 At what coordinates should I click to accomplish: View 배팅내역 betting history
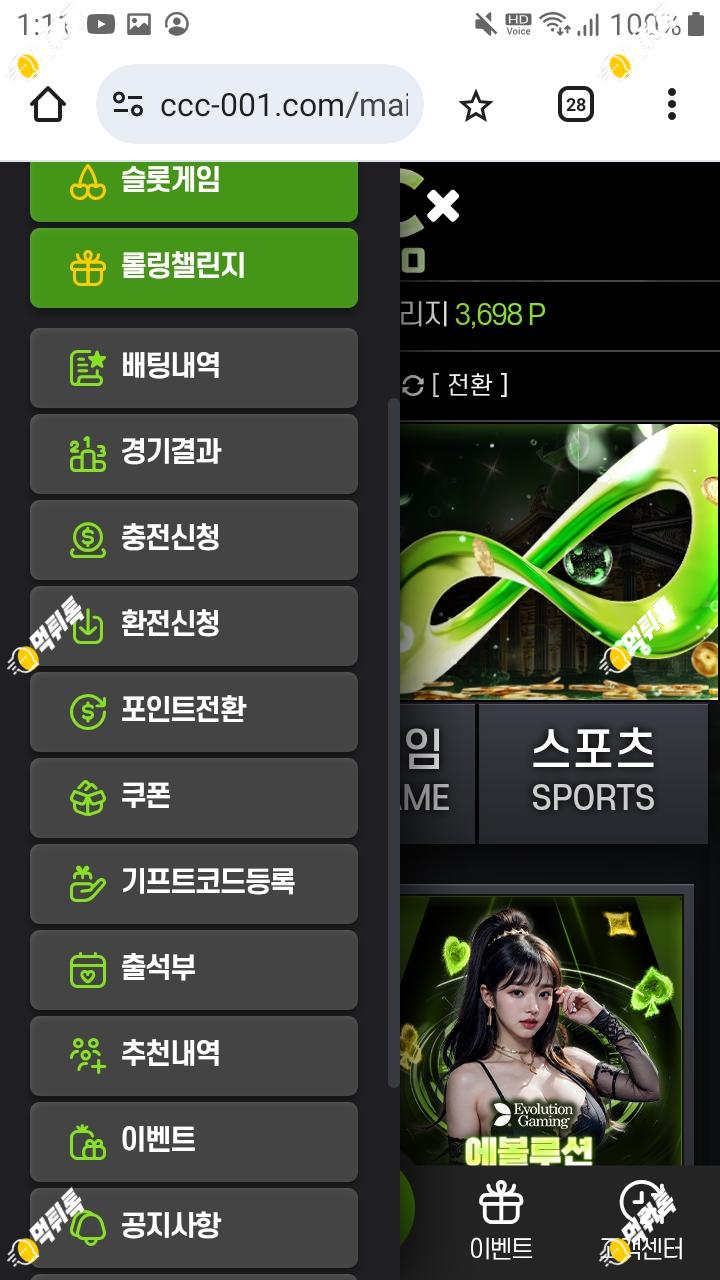pyautogui.click(x=194, y=367)
